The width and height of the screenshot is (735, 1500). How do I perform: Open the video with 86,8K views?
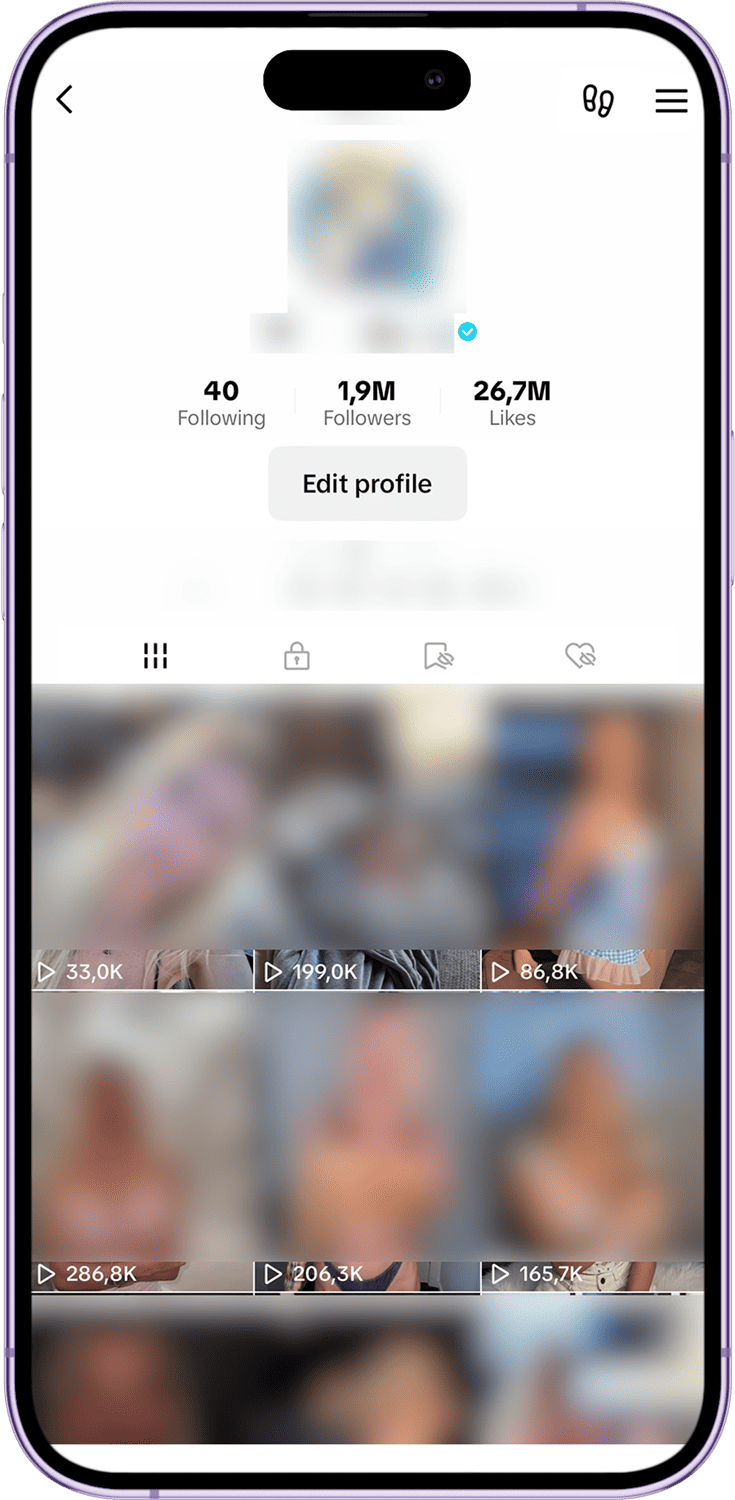(593, 840)
